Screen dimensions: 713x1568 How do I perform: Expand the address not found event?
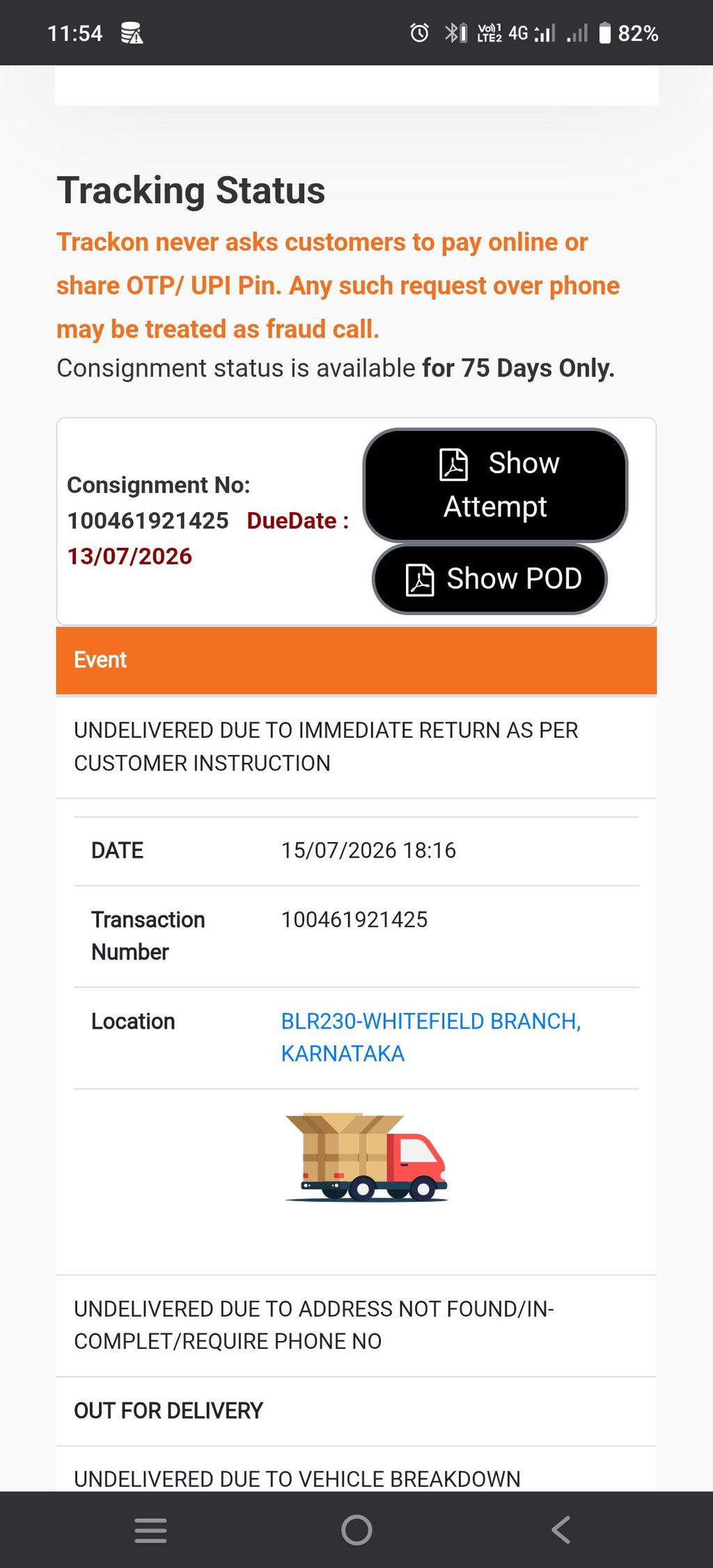(356, 1325)
